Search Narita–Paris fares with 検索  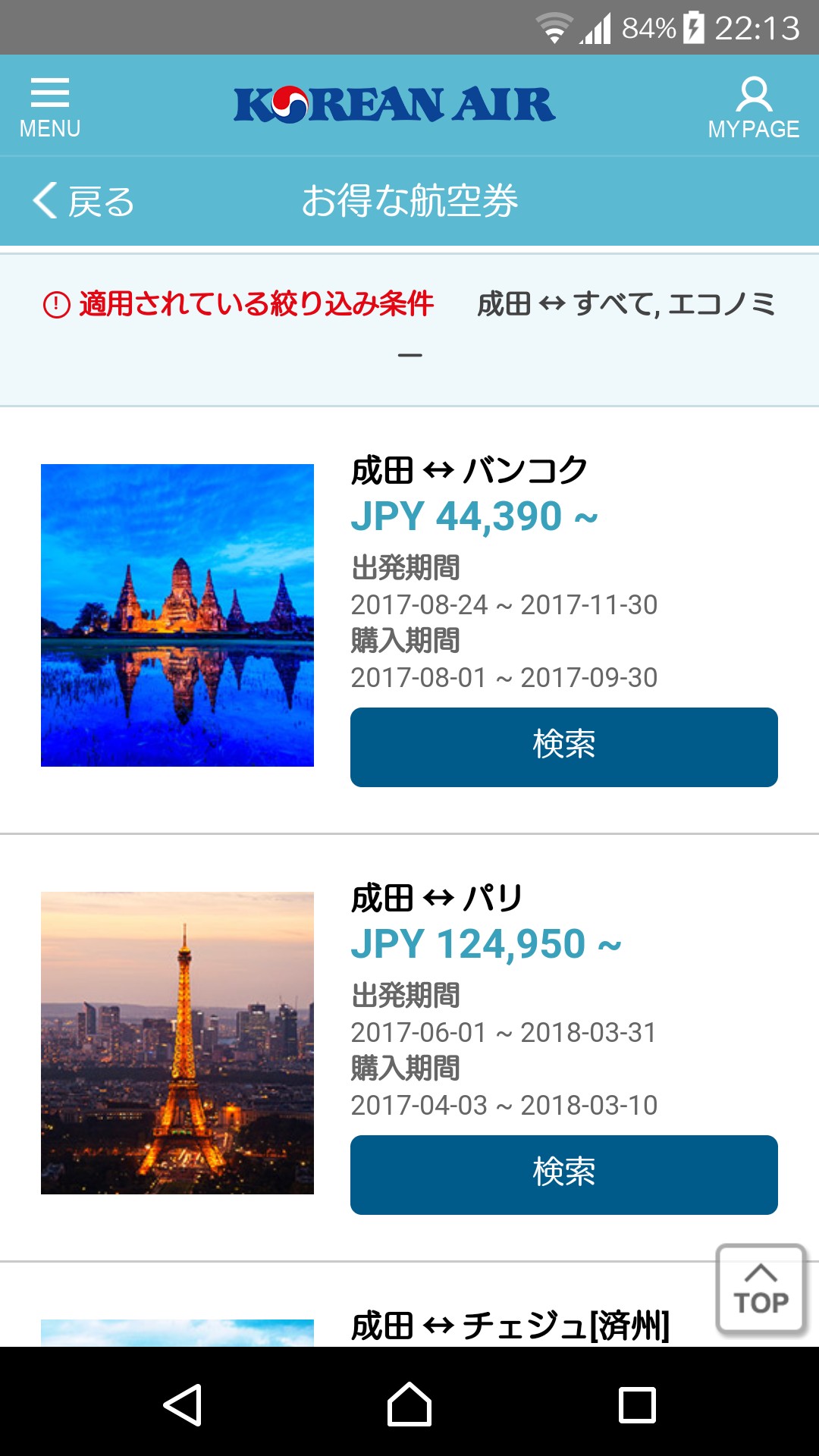tap(563, 1175)
